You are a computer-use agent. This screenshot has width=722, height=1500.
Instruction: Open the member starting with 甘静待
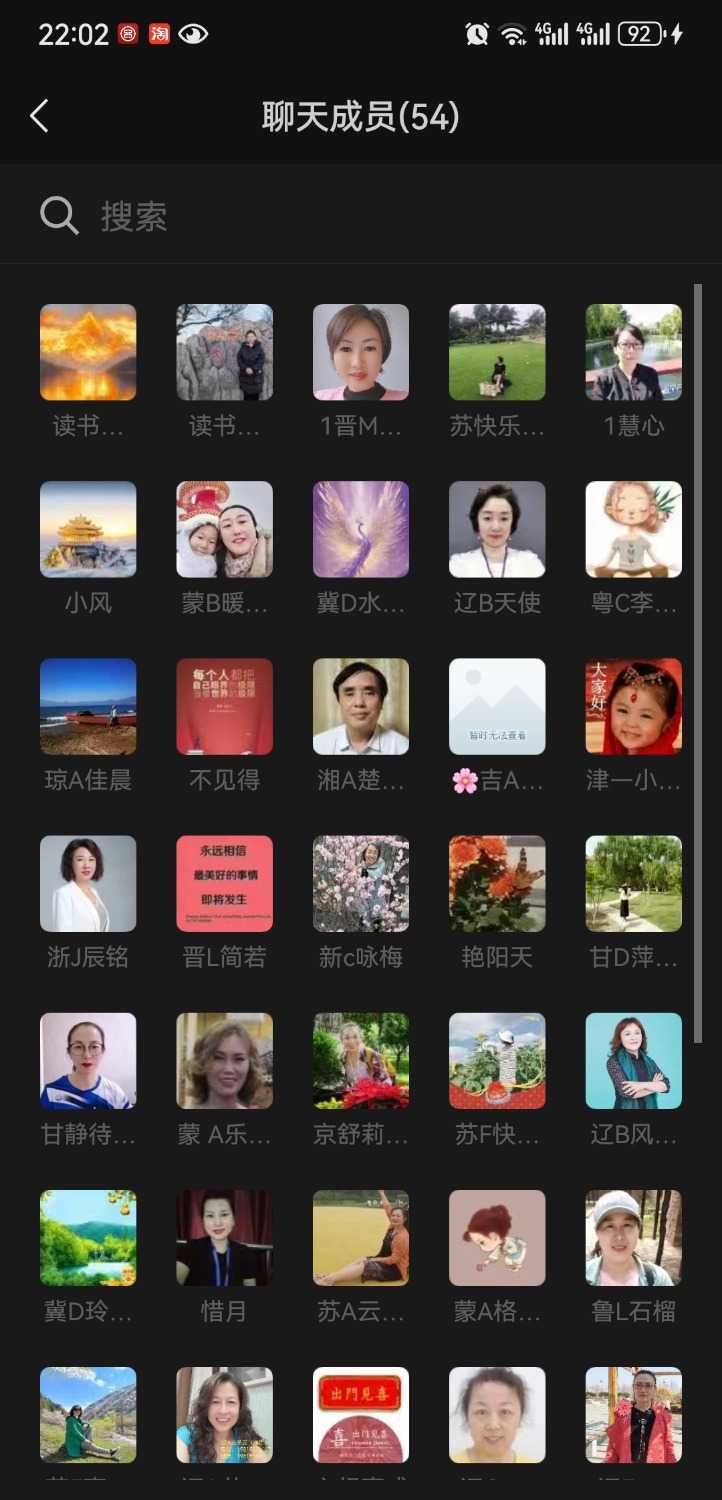pyautogui.click(x=88, y=1061)
